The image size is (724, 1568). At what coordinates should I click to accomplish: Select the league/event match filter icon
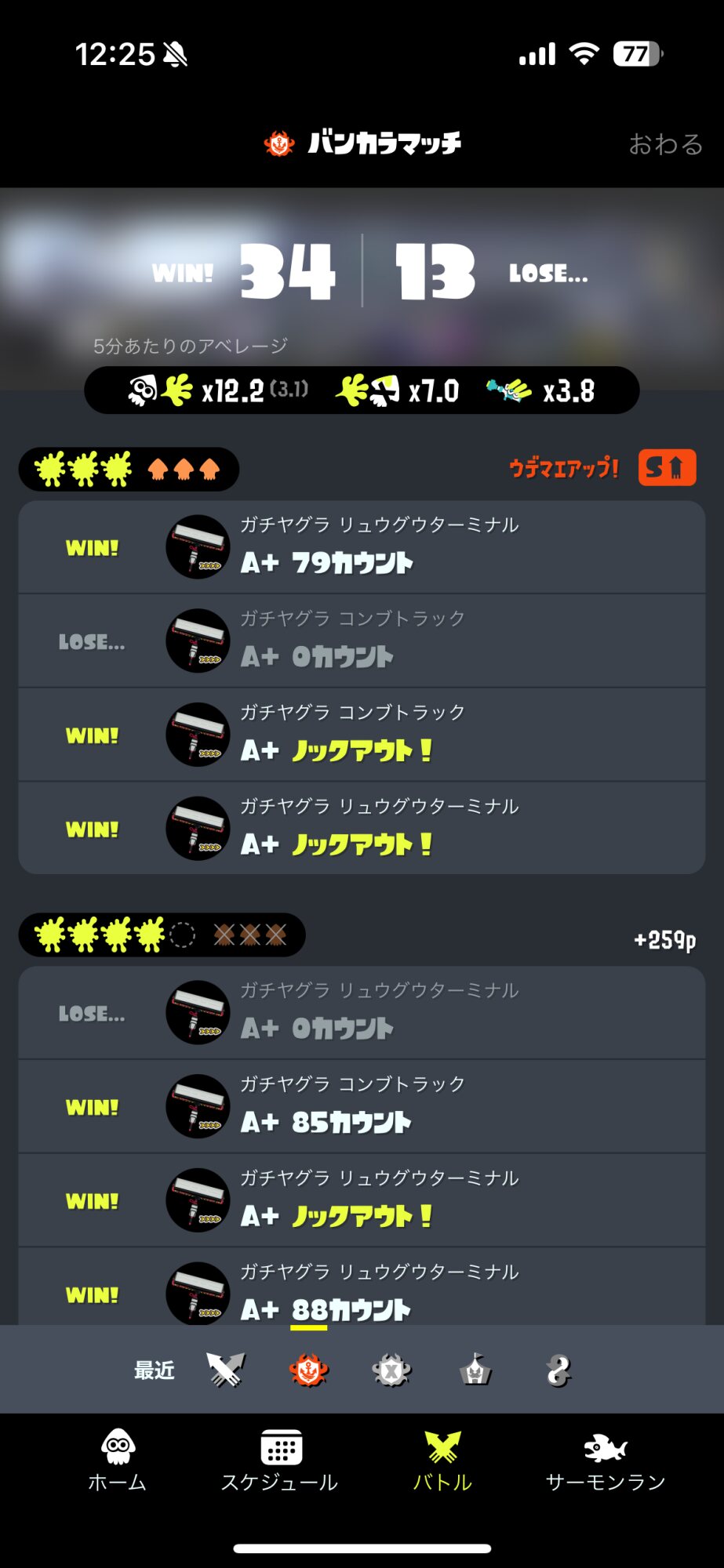tap(475, 1370)
